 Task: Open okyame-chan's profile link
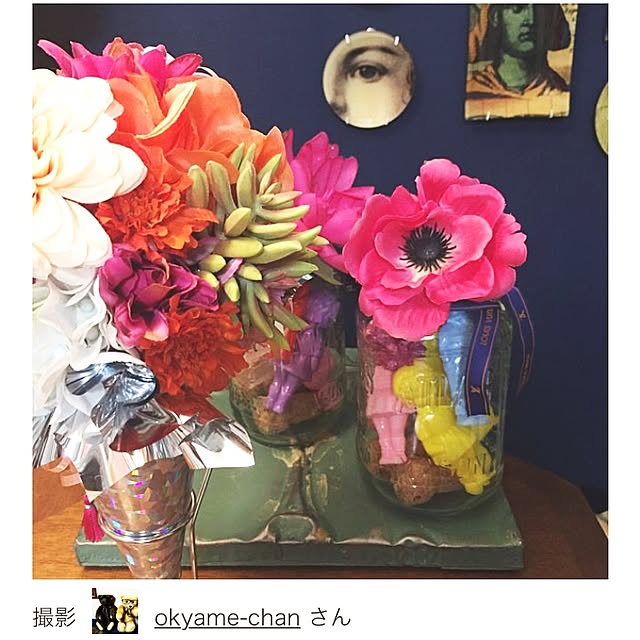226,618
